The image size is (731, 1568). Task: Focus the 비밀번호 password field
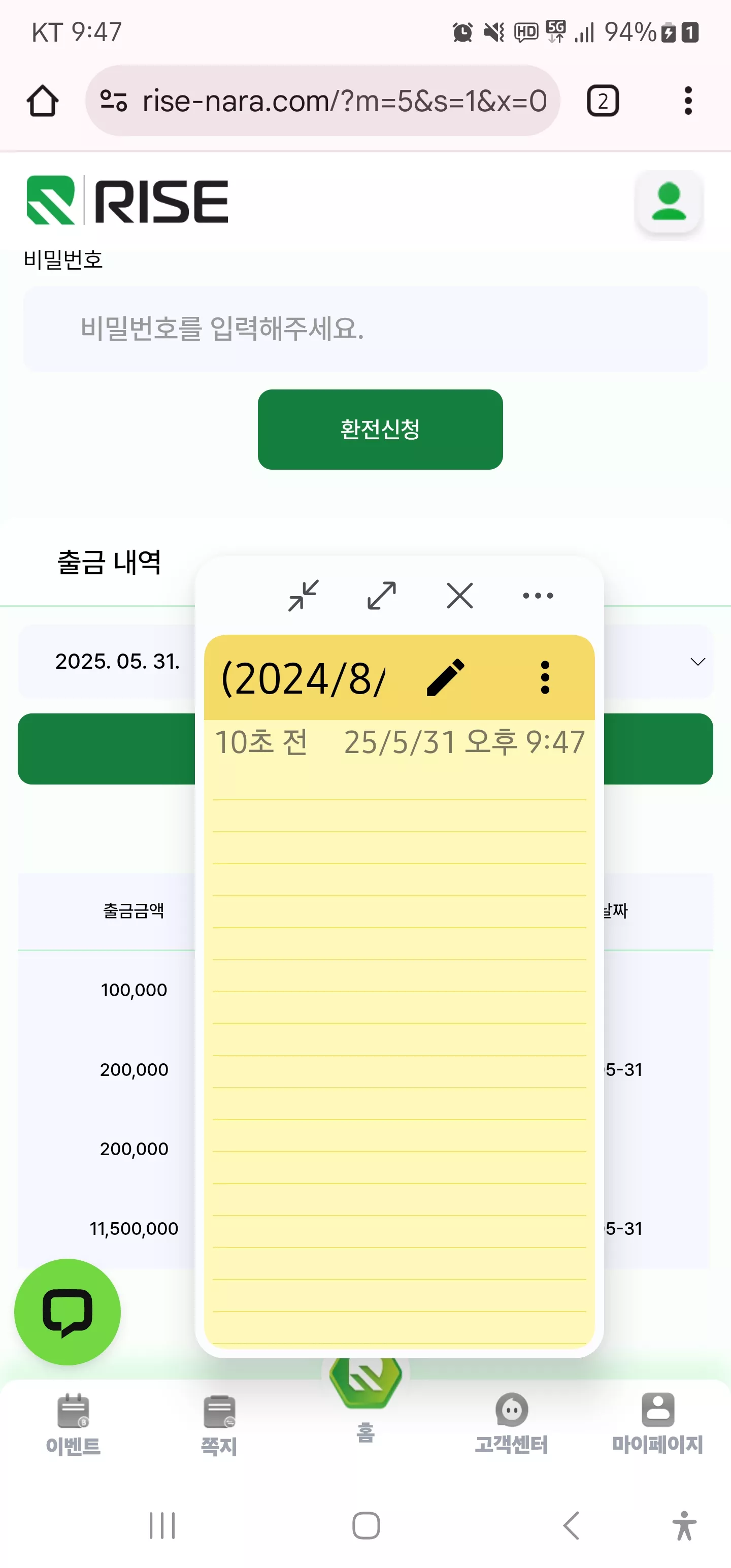[365, 329]
